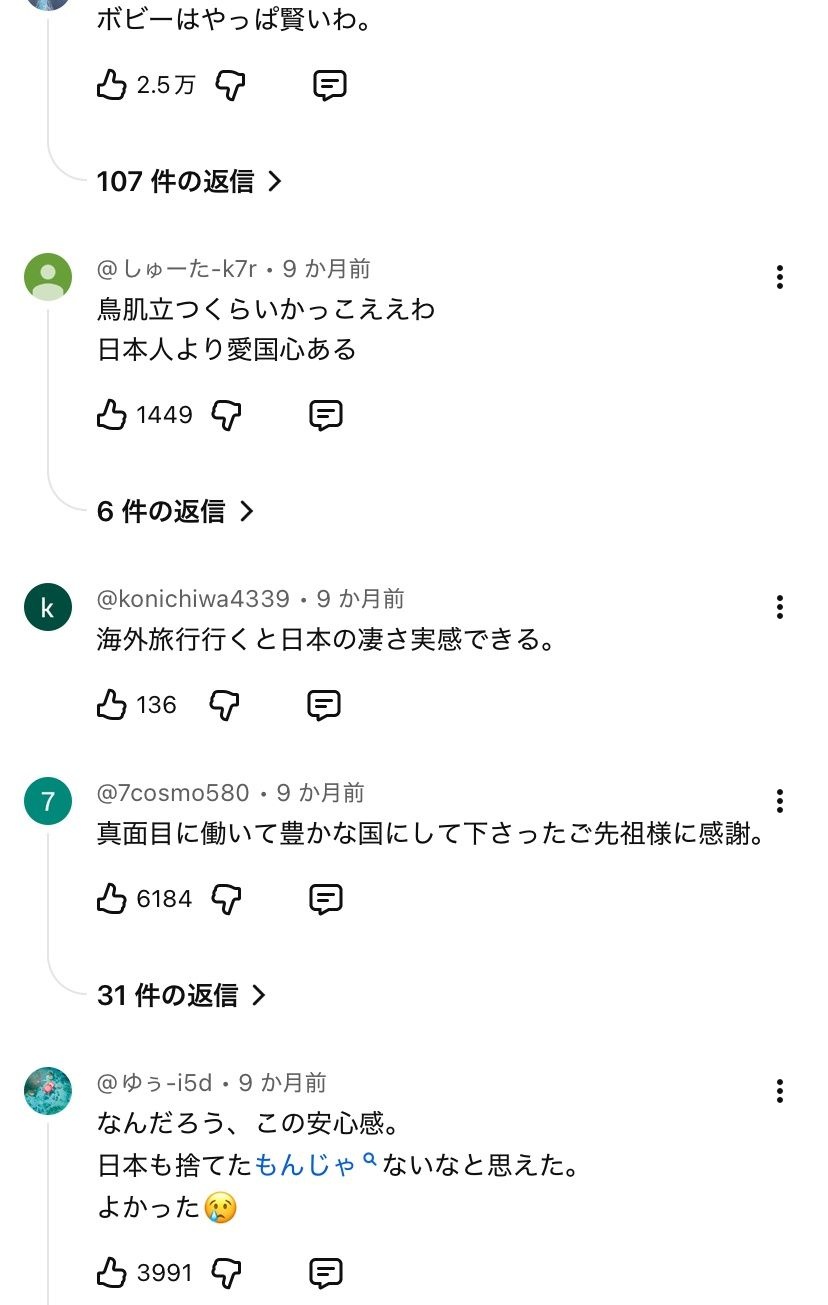The width and height of the screenshot is (828, 1305).
Task: Open overflow menu for @しゅーた-k7r's comment
Action: (x=780, y=277)
